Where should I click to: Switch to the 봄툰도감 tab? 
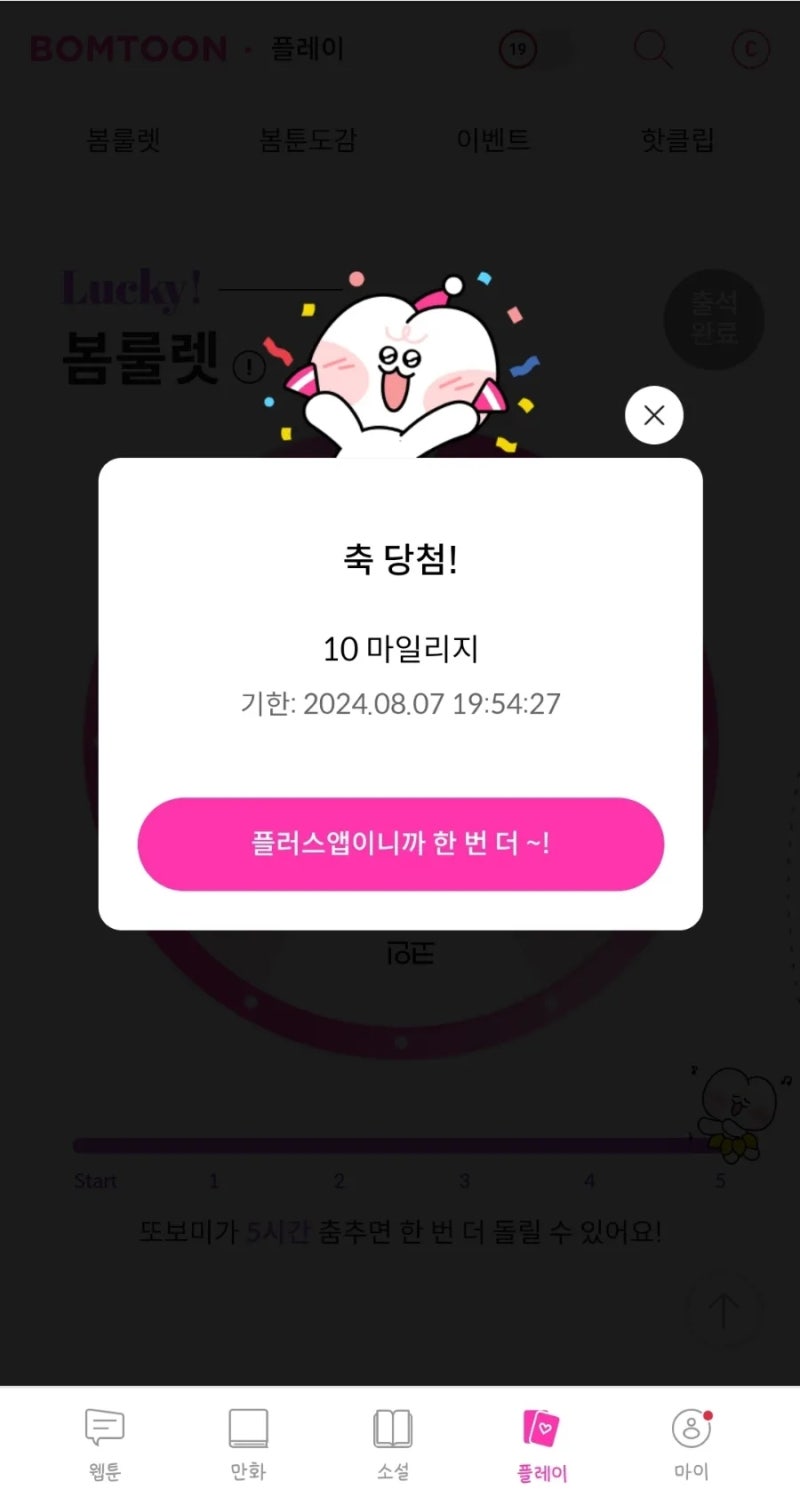click(306, 140)
